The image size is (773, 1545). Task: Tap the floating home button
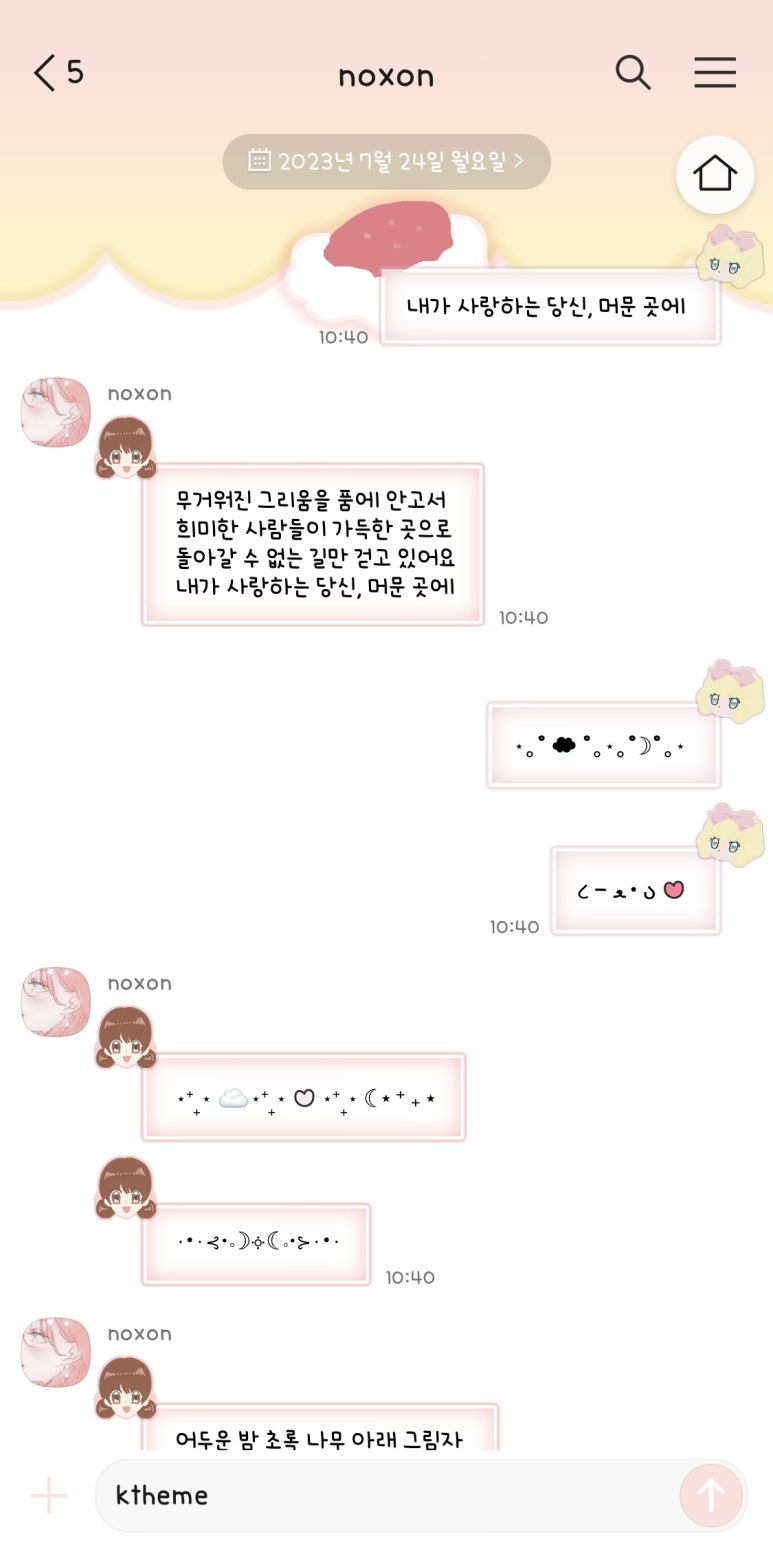pos(715,174)
